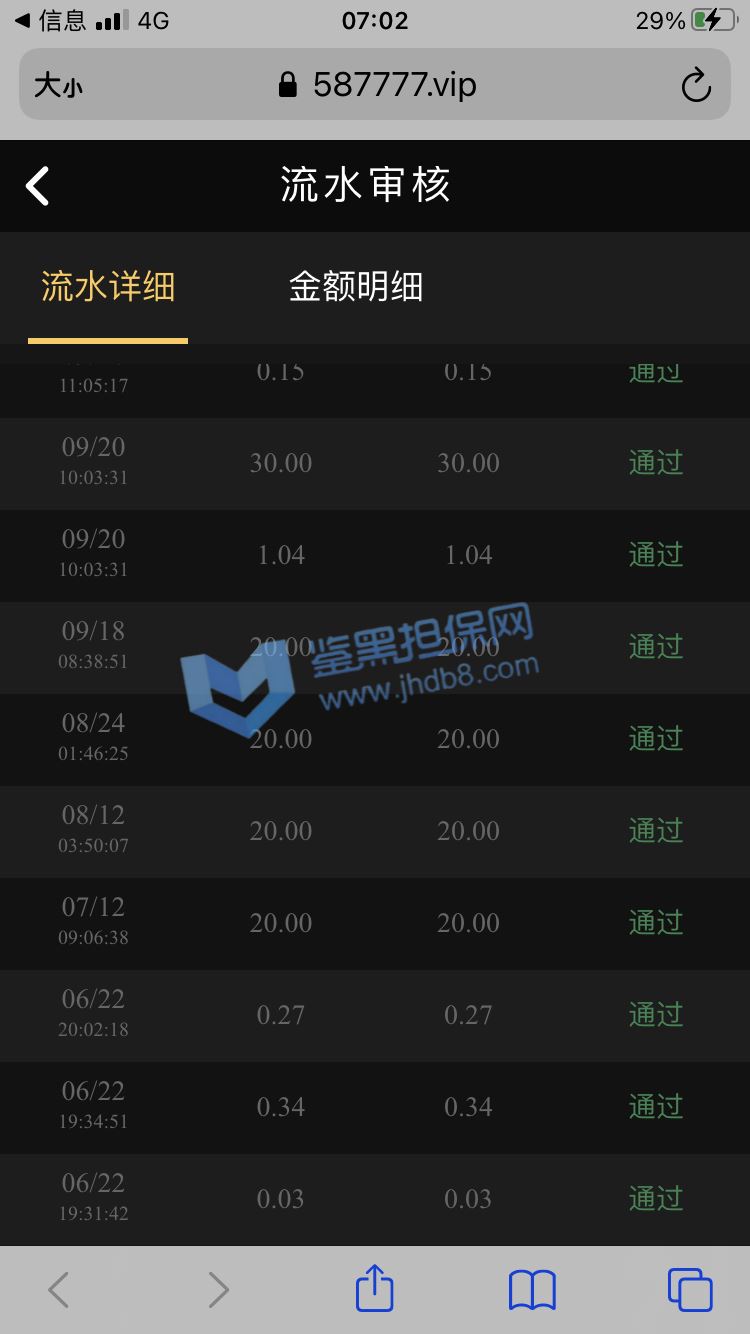Reload the page in Safari
Screen dimensions: 750x1334
(696, 86)
